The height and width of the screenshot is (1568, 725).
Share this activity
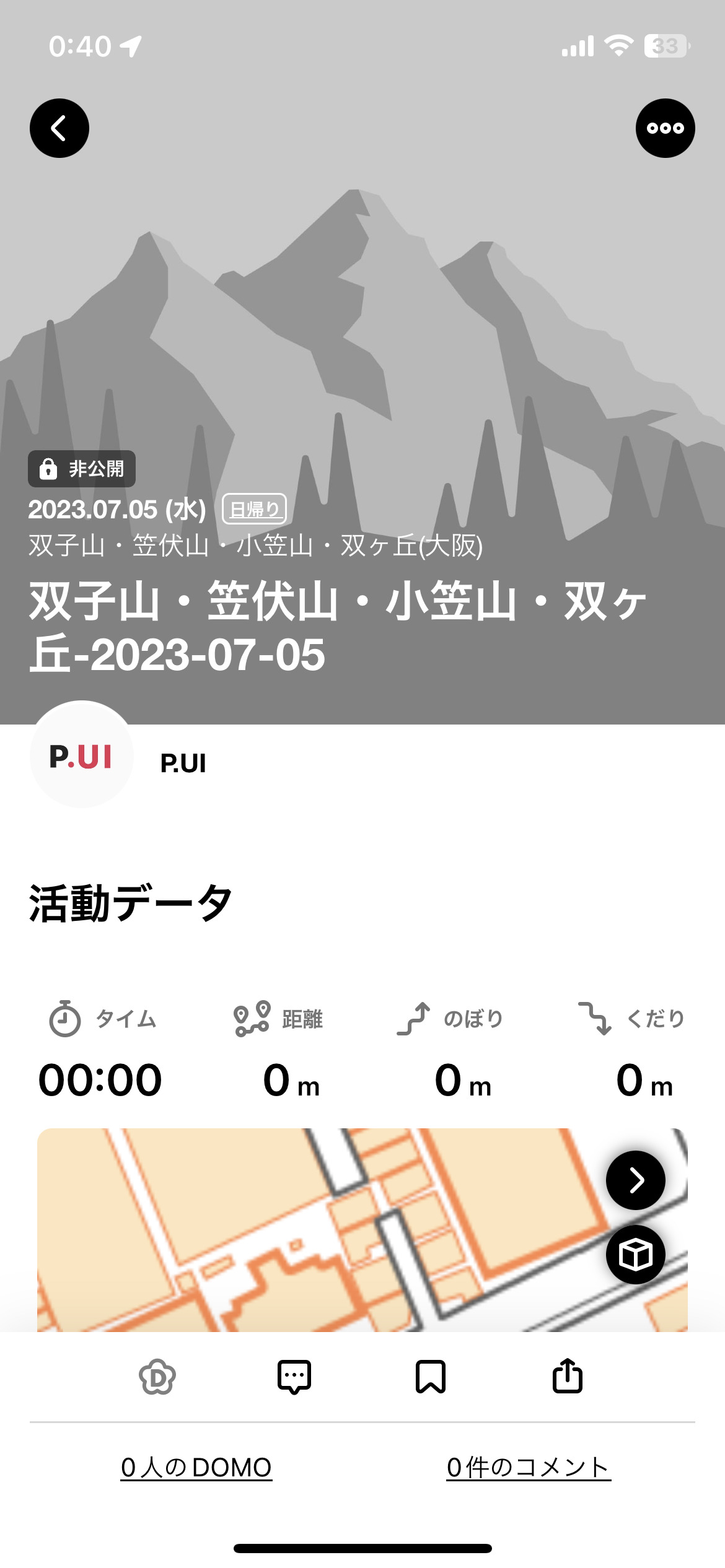click(567, 1375)
